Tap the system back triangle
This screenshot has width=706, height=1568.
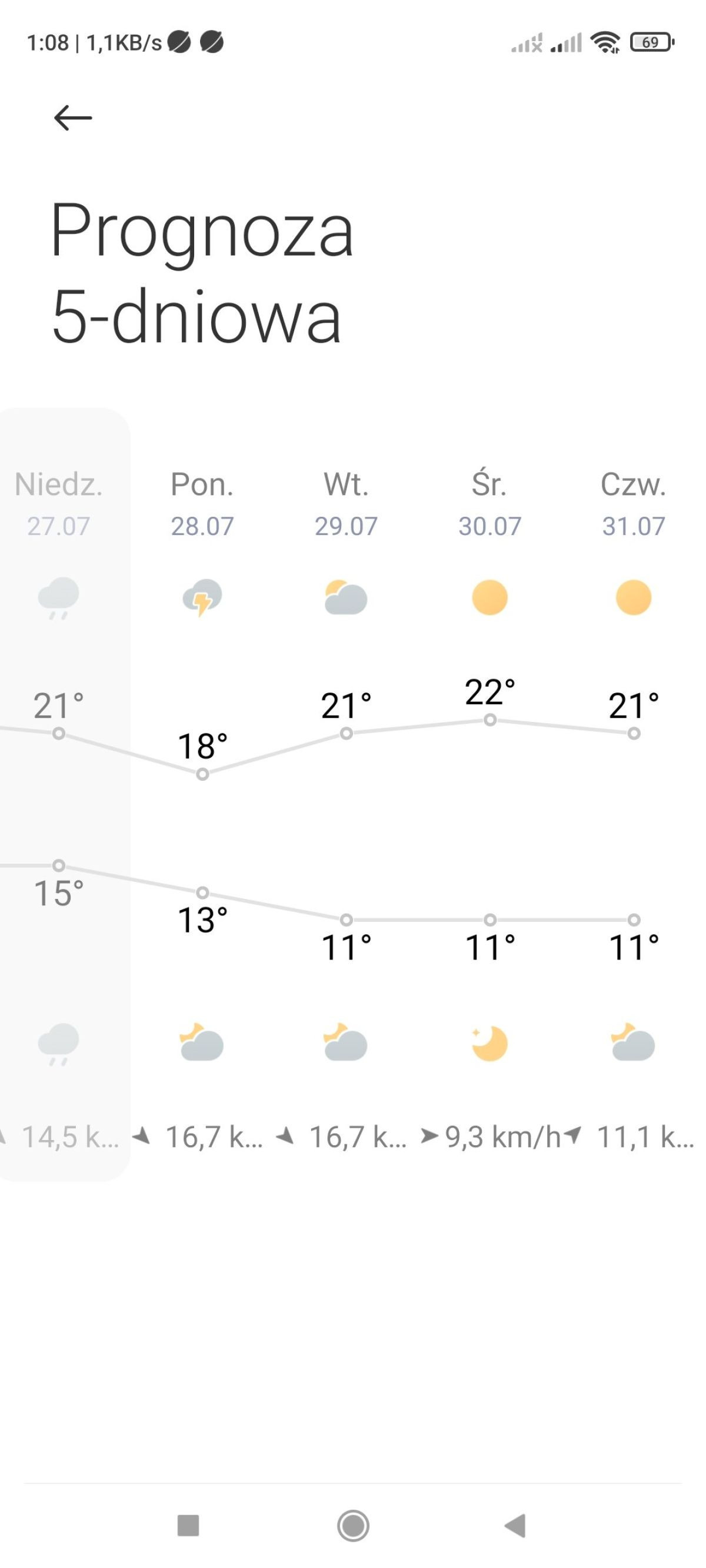515,1526
